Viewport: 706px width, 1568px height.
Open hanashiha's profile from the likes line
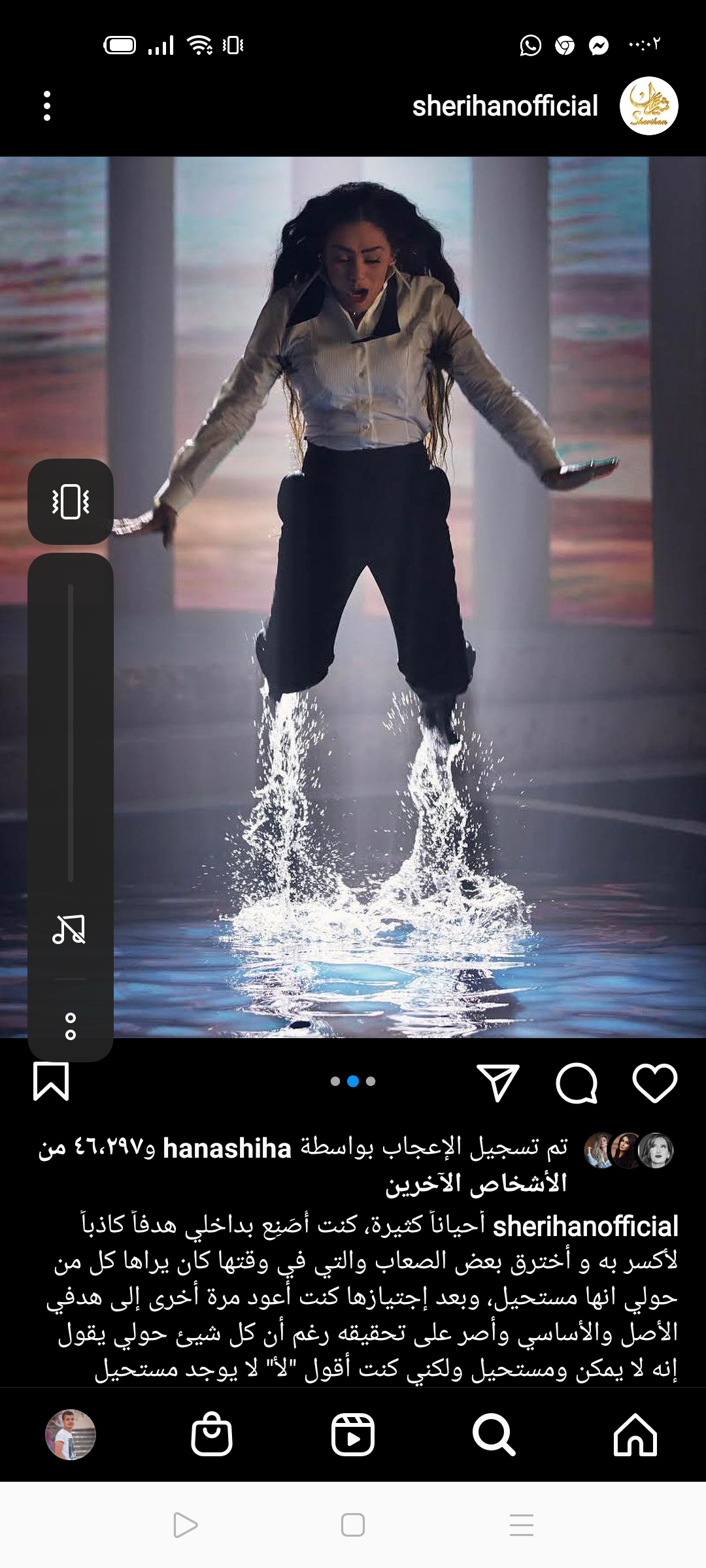coord(227,1148)
